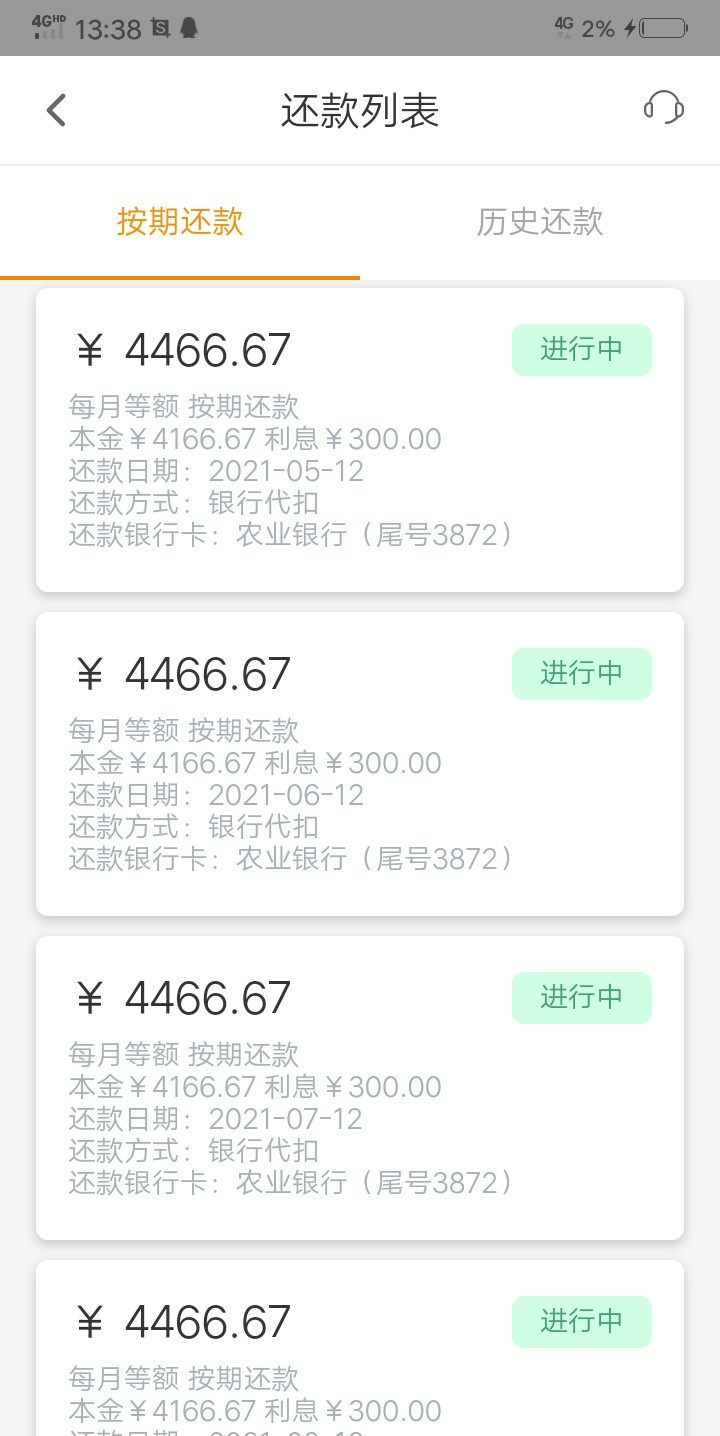The image size is (720, 1436).
Task: Open customer service headset icon
Action: click(663, 108)
